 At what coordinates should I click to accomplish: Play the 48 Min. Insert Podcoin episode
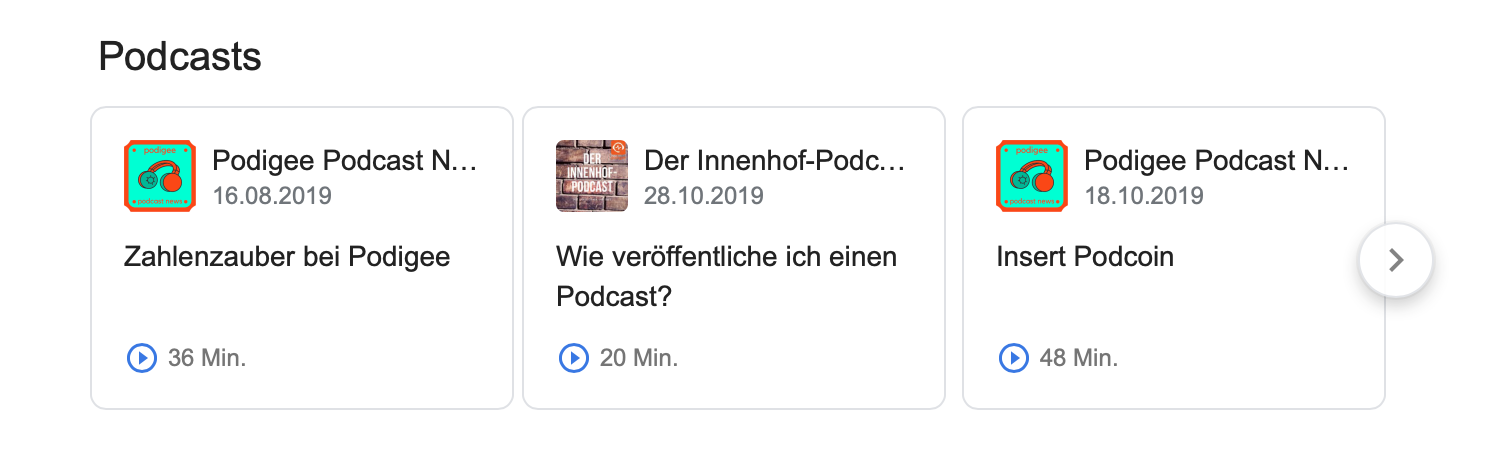(1013, 358)
